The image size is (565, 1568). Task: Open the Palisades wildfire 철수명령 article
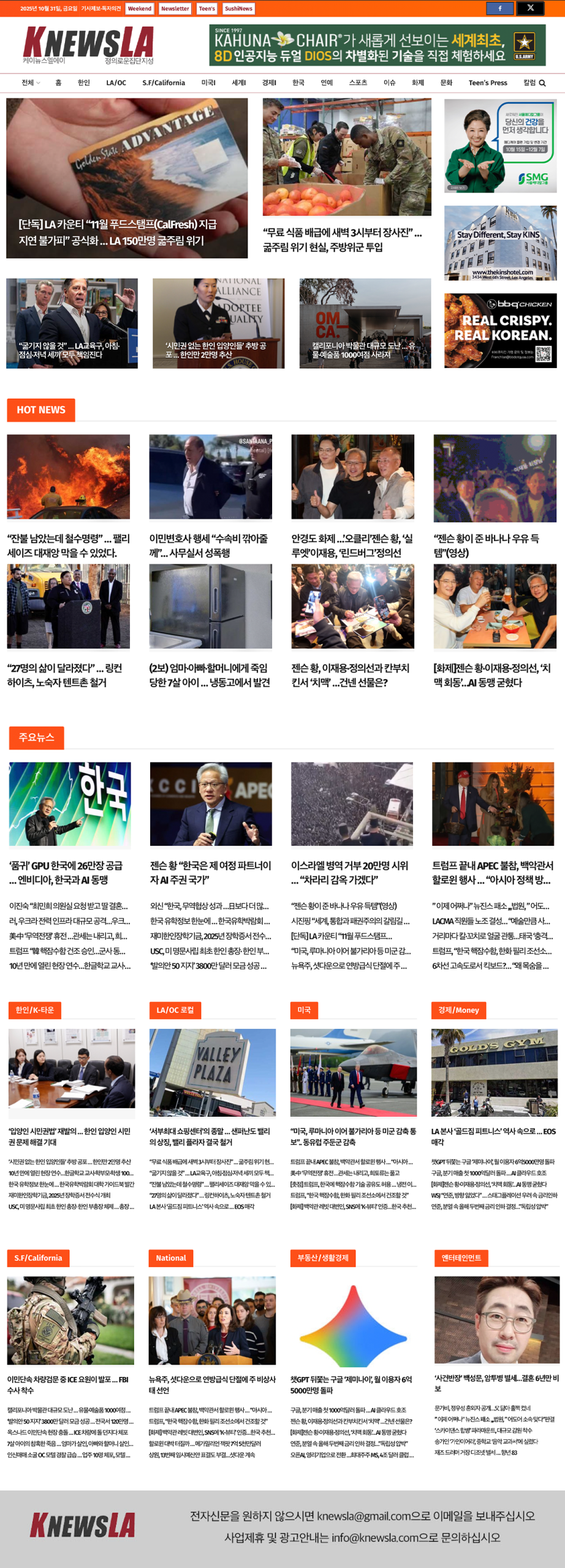point(68,545)
